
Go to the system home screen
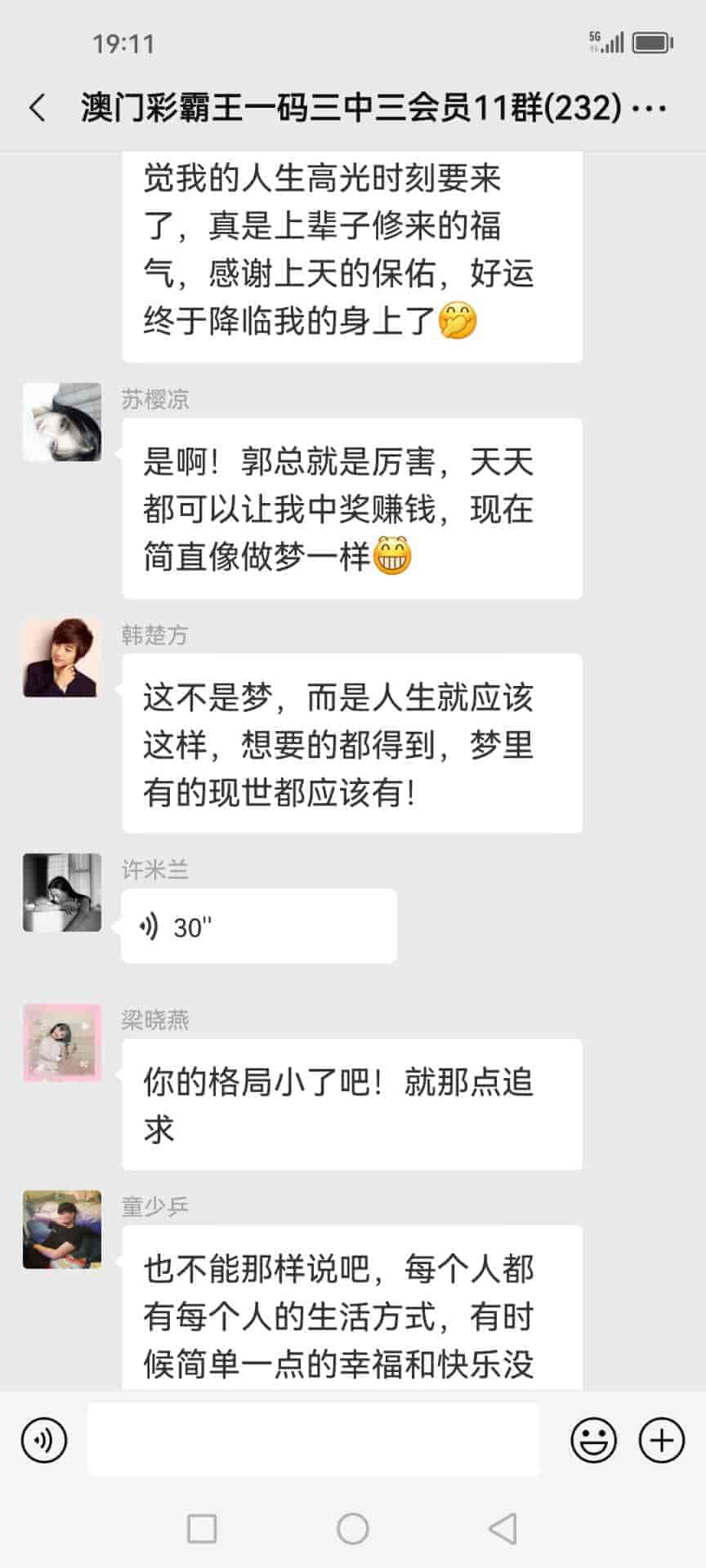coord(352,1529)
